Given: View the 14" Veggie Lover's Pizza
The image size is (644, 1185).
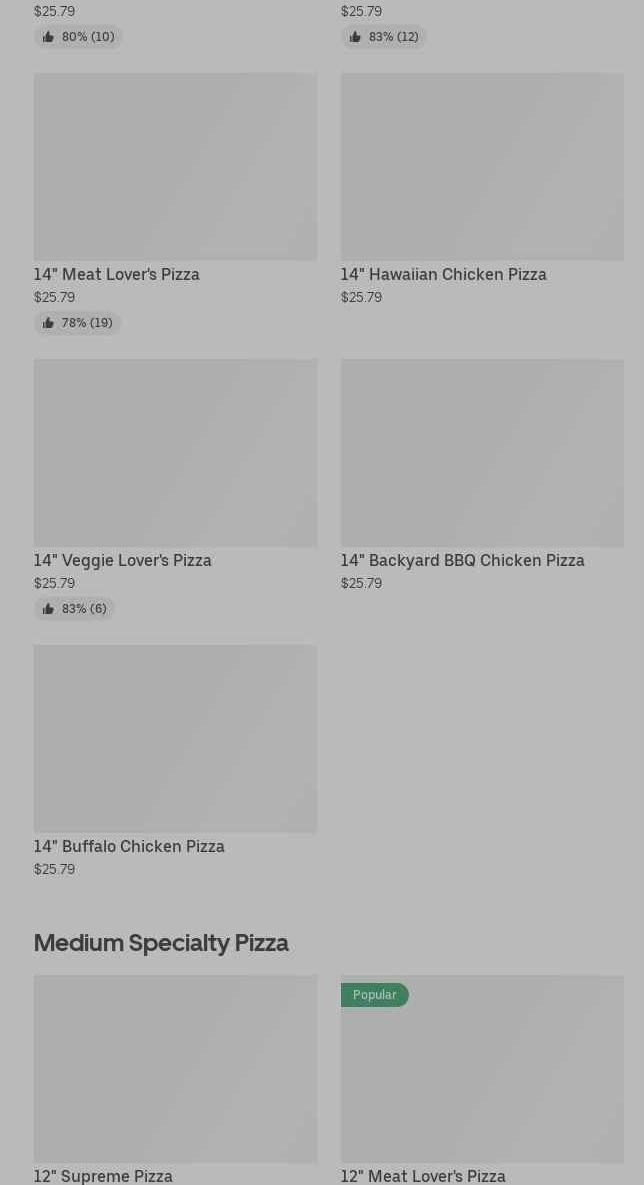Looking at the screenshot, I should pos(175,489).
